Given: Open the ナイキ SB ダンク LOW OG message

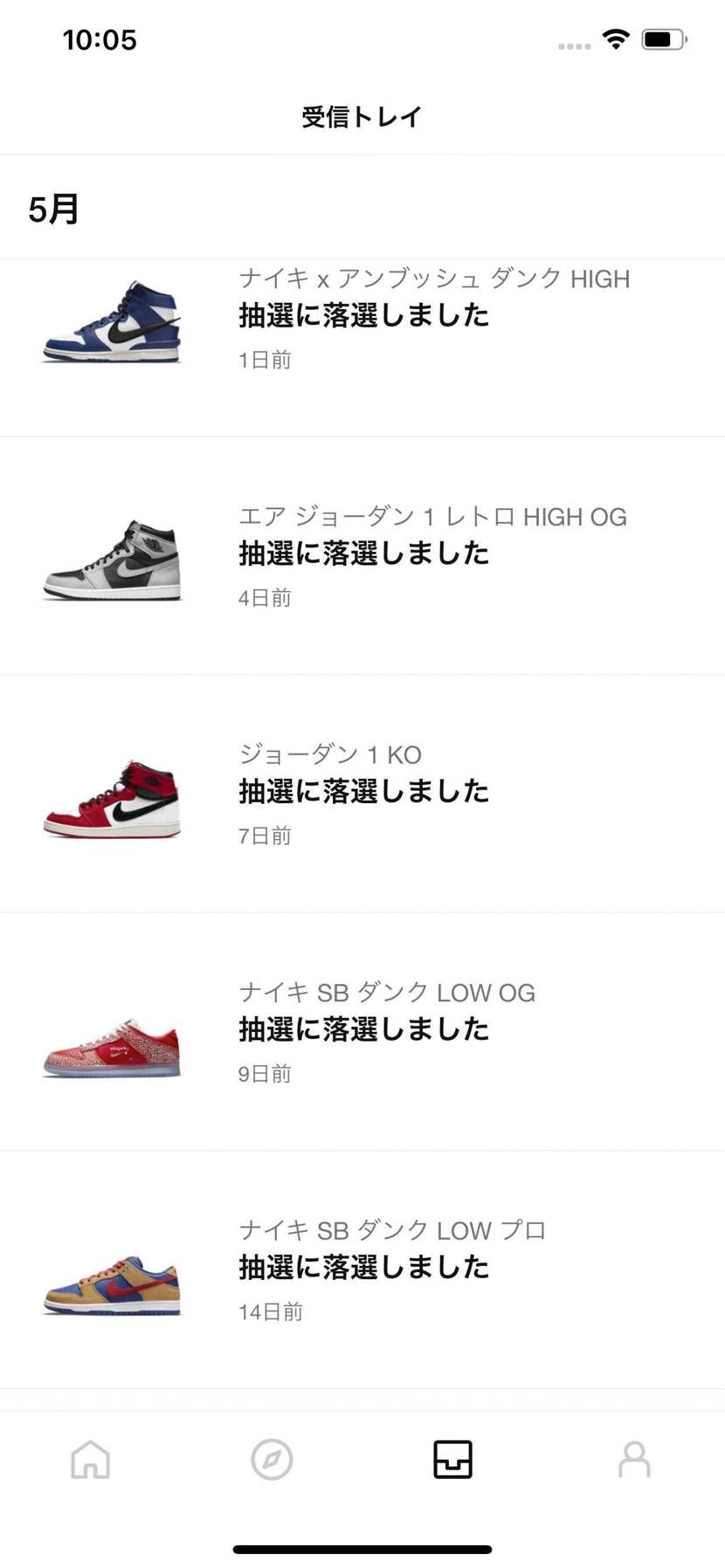Looking at the screenshot, I should click(362, 1031).
